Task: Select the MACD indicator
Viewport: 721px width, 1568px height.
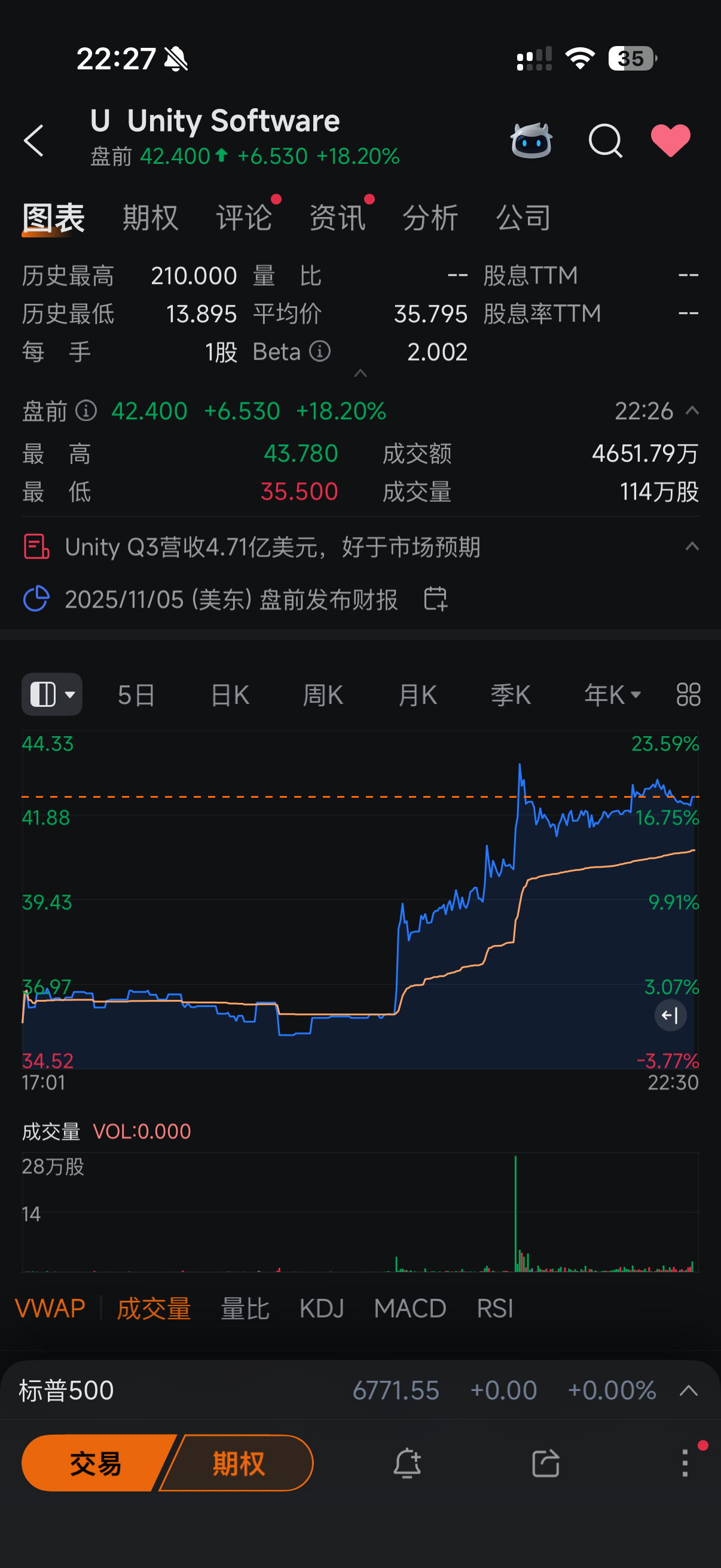Action: pyautogui.click(x=410, y=1308)
